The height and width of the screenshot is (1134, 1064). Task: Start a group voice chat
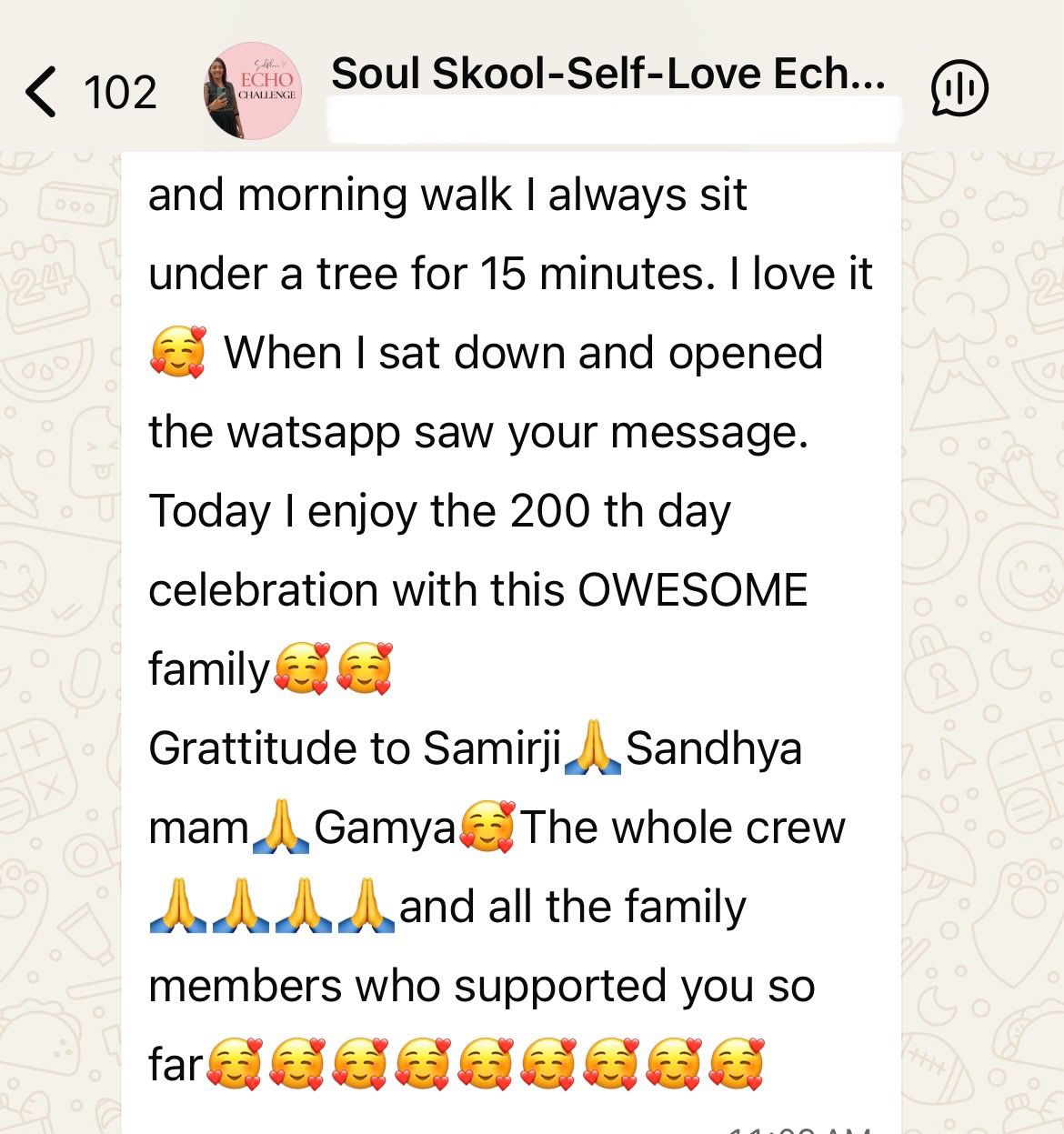[960, 89]
